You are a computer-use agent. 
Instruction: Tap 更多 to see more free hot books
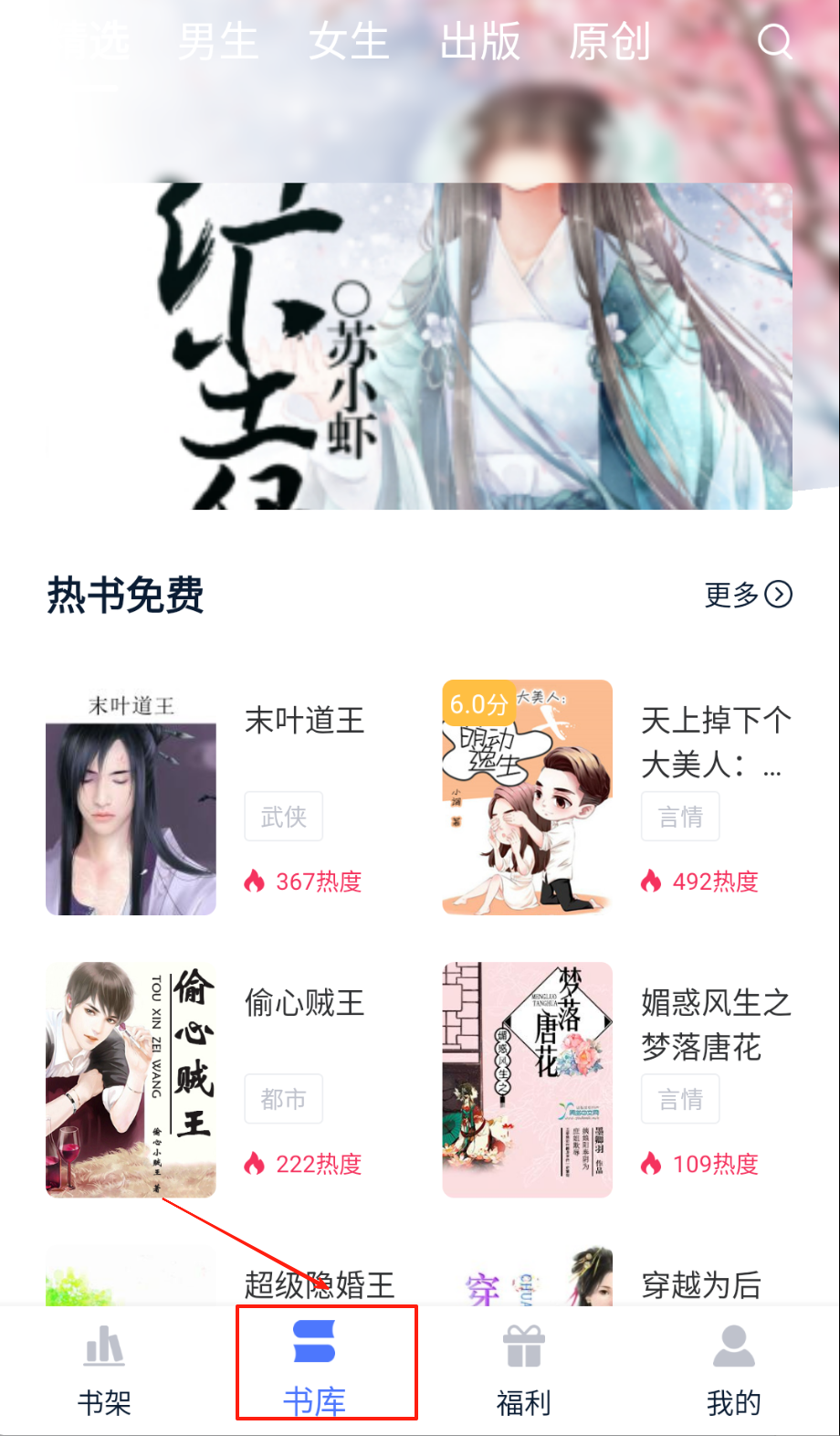748,595
